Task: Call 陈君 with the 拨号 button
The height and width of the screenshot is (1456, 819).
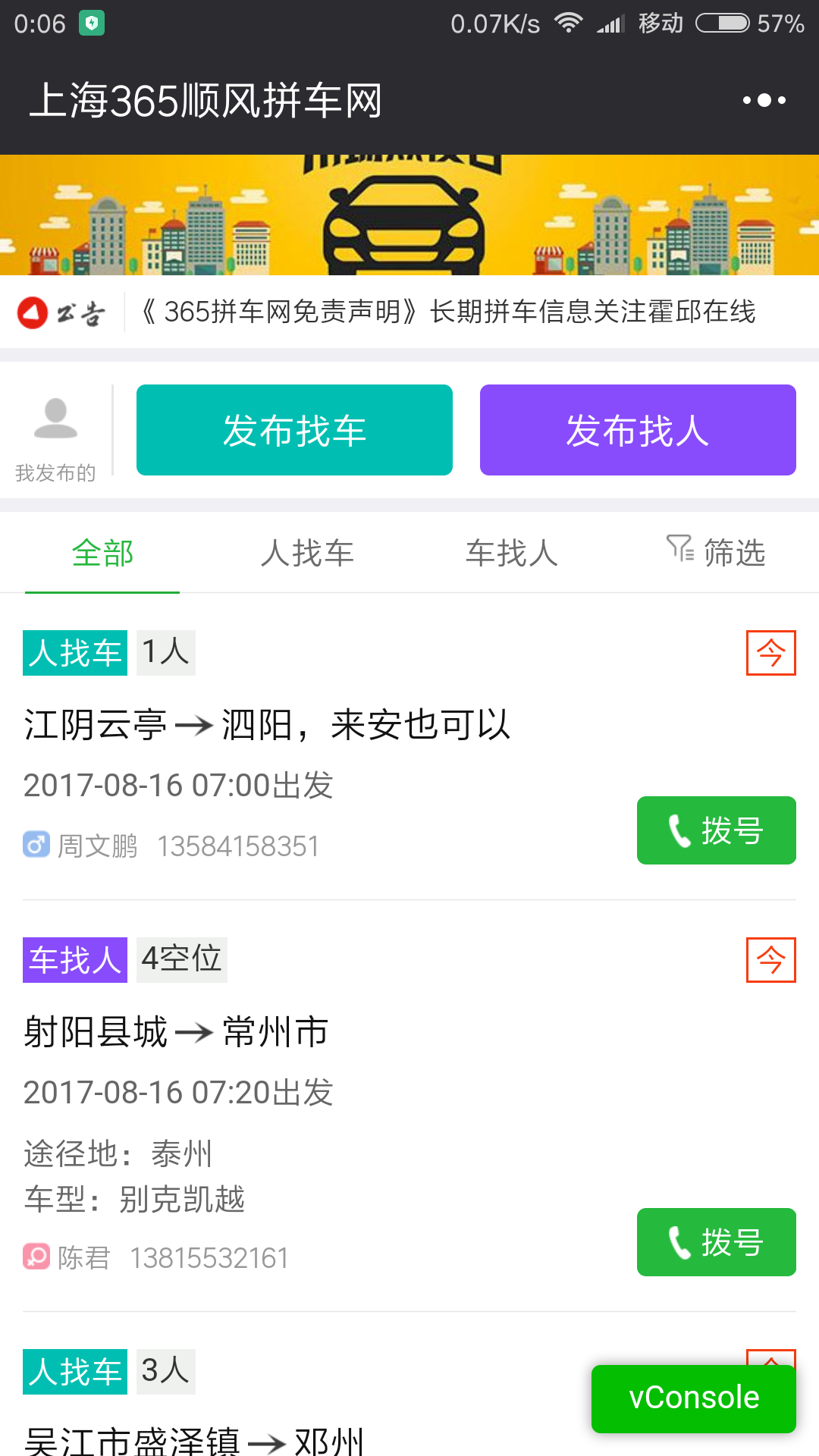Action: pyautogui.click(x=716, y=1242)
